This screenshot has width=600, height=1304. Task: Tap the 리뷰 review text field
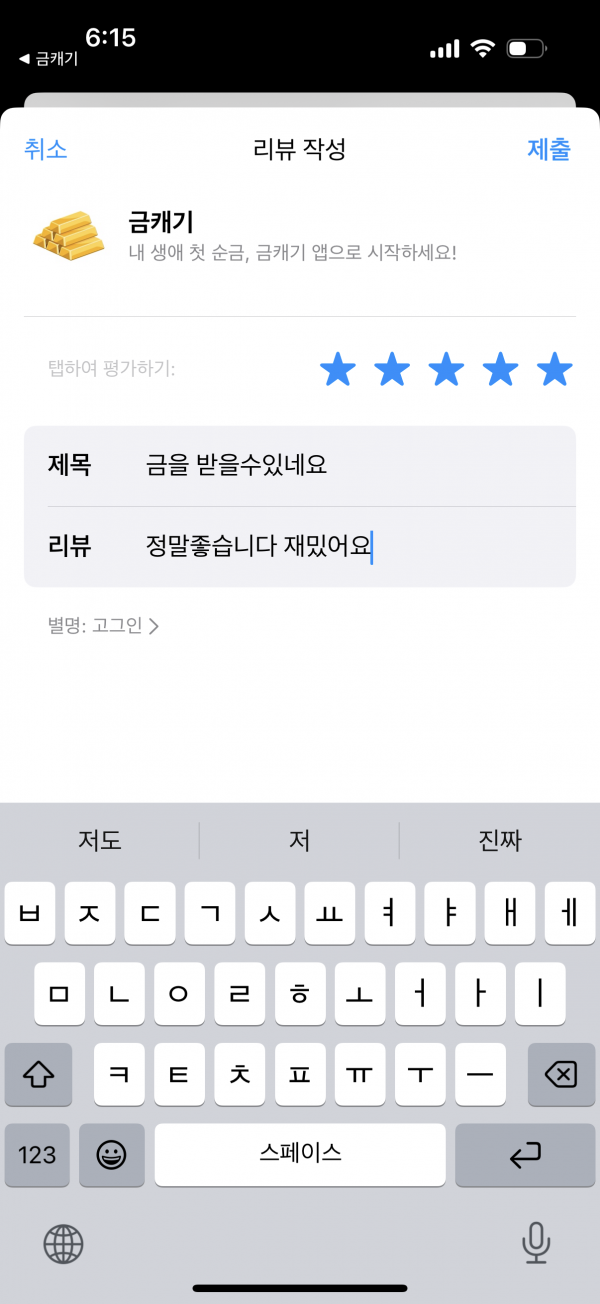[x=300, y=547]
